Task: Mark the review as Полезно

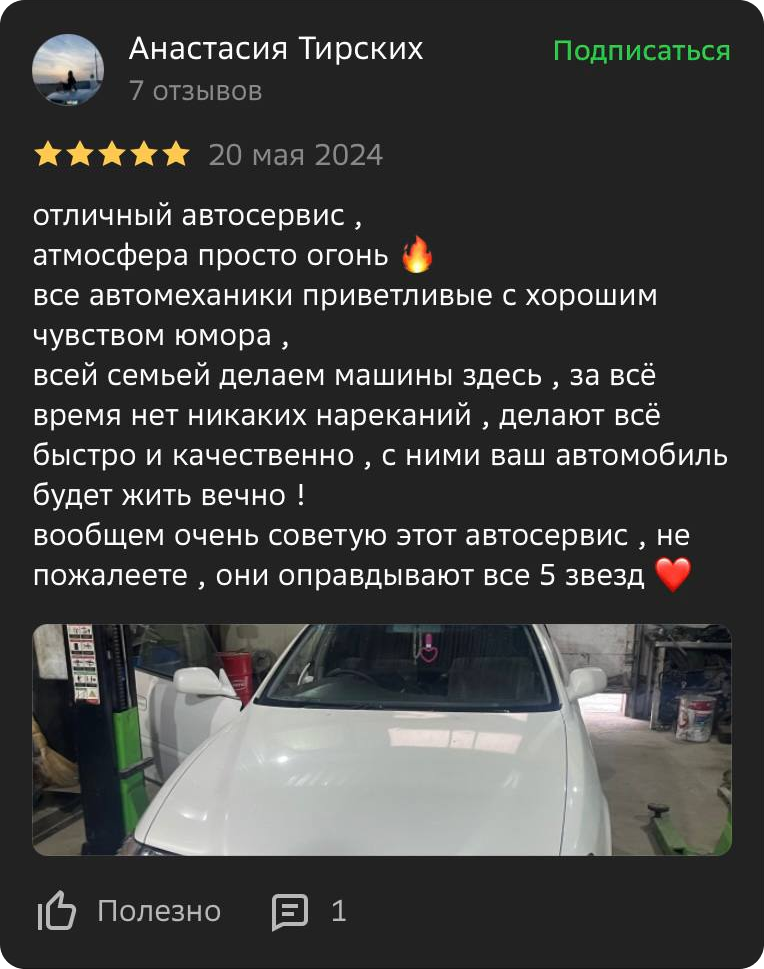Action: tap(129, 911)
